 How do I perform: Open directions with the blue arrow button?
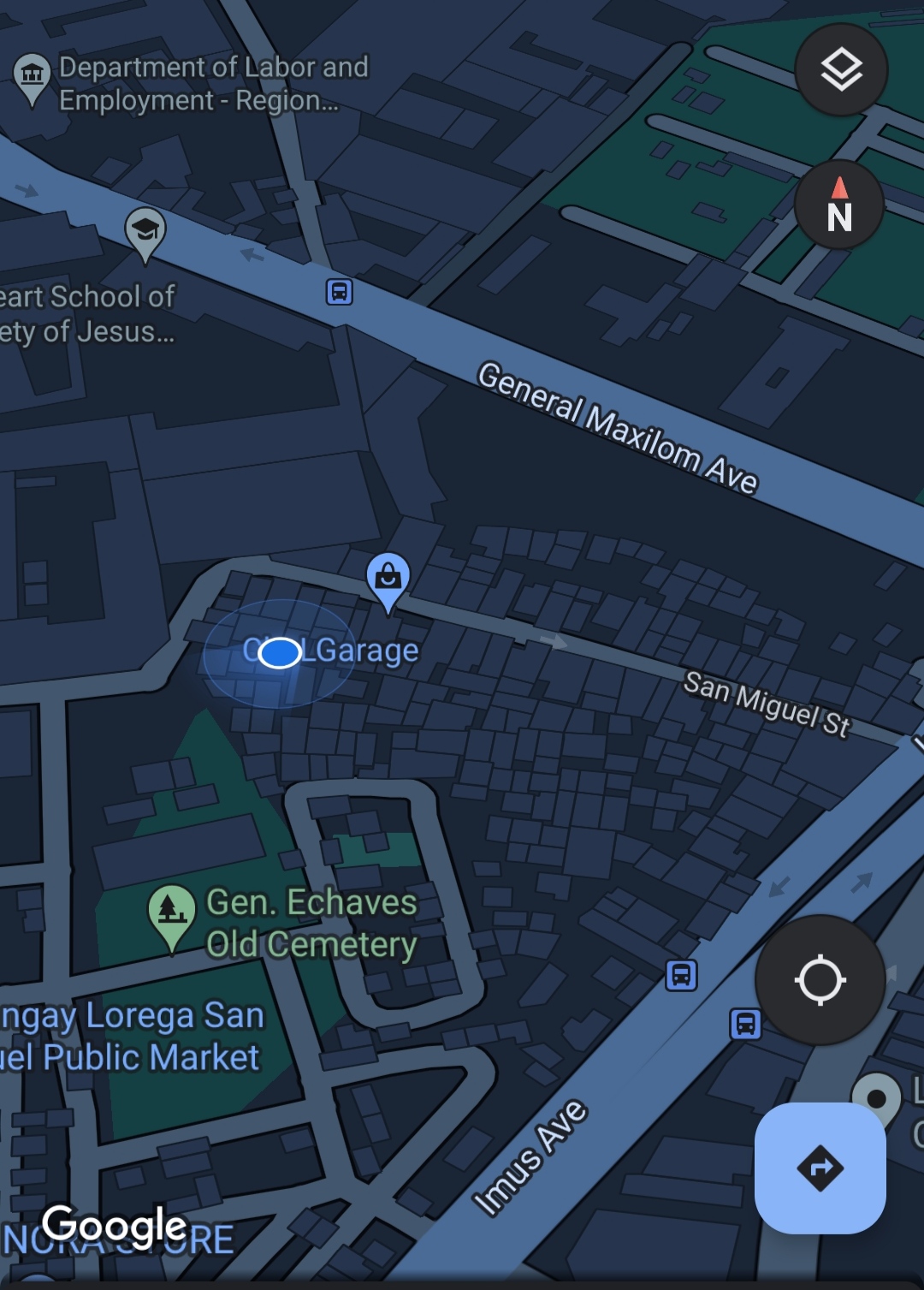(820, 1168)
